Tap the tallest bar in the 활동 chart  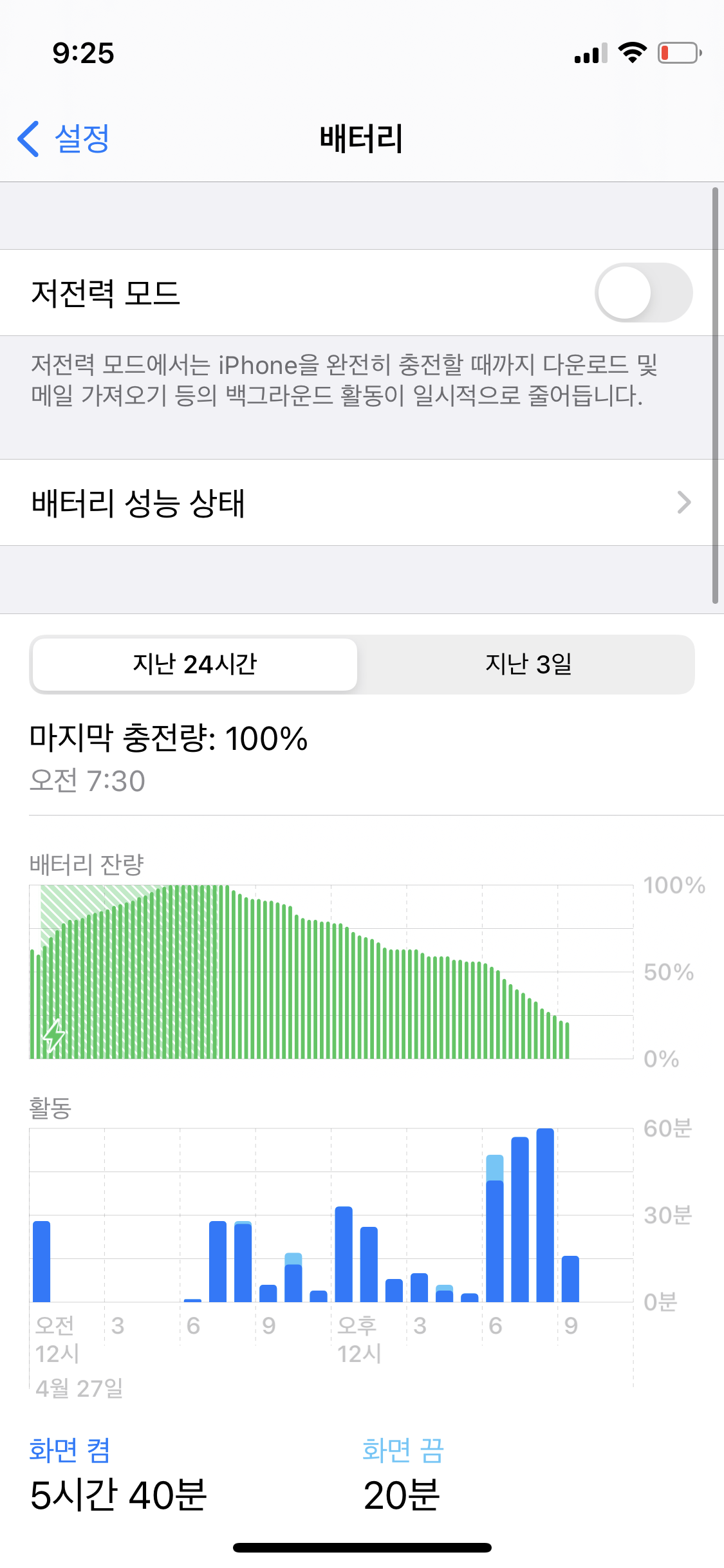pyautogui.click(x=545, y=1215)
